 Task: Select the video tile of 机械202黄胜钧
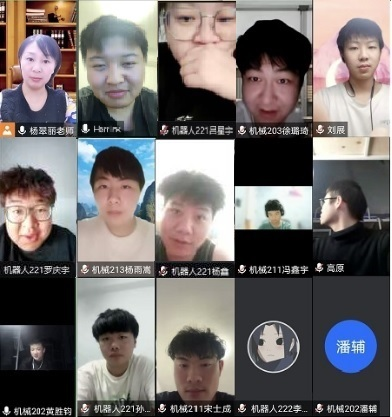click(x=38, y=347)
